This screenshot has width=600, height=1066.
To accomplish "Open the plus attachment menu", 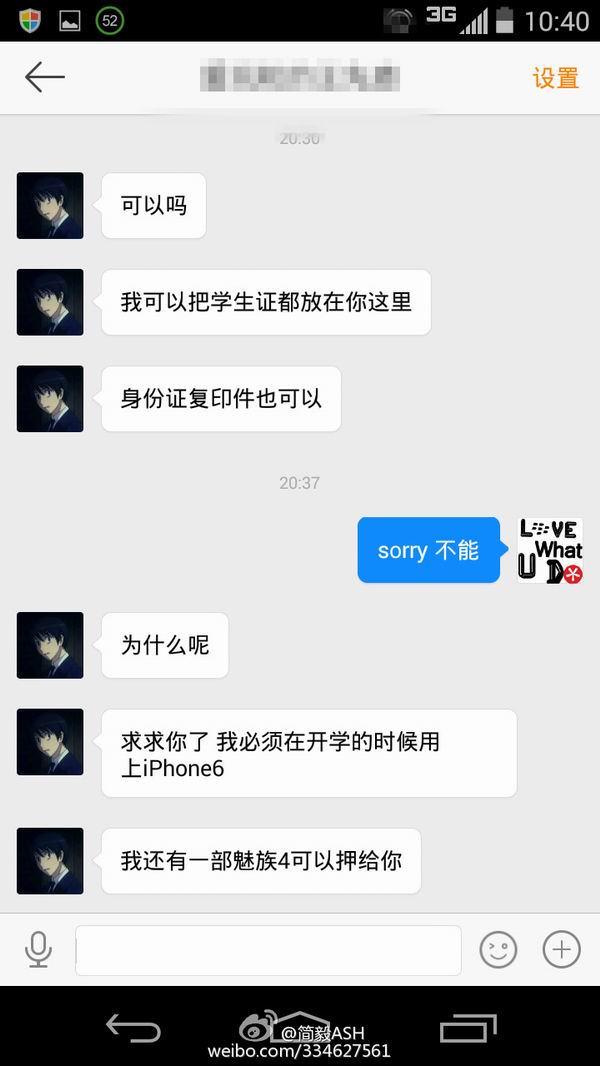I will tap(561, 949).
